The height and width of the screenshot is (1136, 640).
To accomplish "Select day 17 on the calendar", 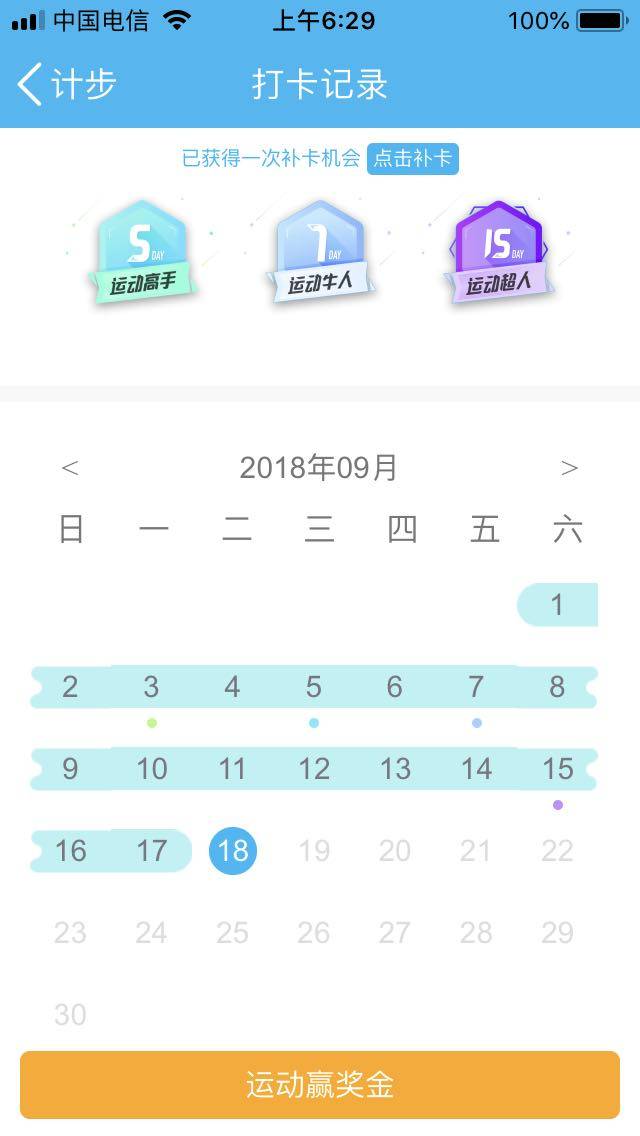I will (x=151, y=851).
